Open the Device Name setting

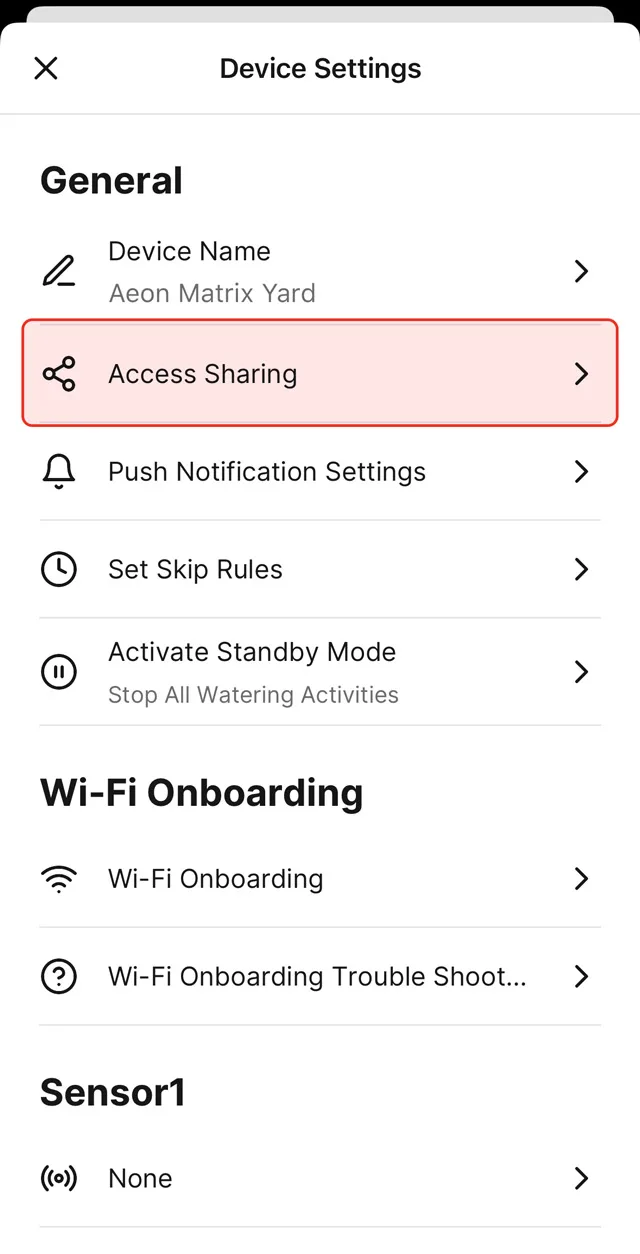tap(320, 271)
